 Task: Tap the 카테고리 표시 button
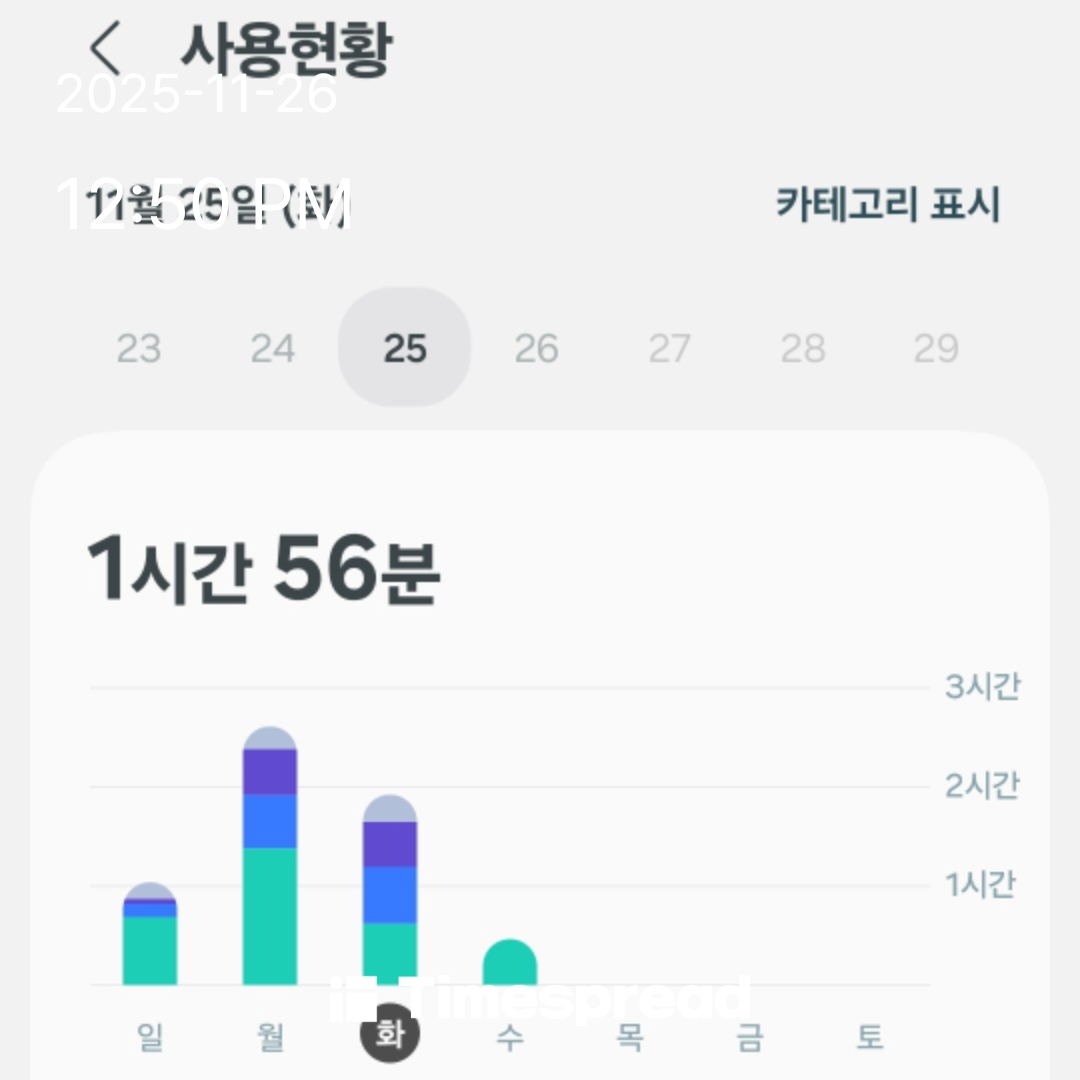point(887,204)
